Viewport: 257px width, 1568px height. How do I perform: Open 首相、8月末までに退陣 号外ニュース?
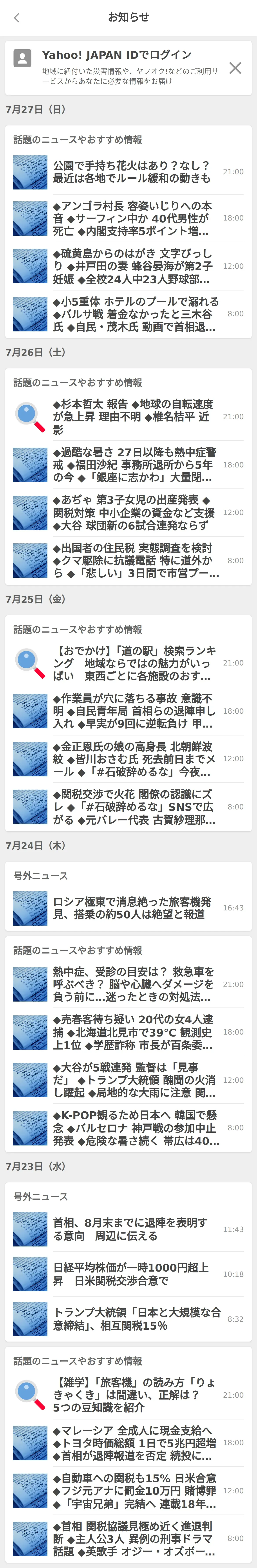(x=131, y=1230)
